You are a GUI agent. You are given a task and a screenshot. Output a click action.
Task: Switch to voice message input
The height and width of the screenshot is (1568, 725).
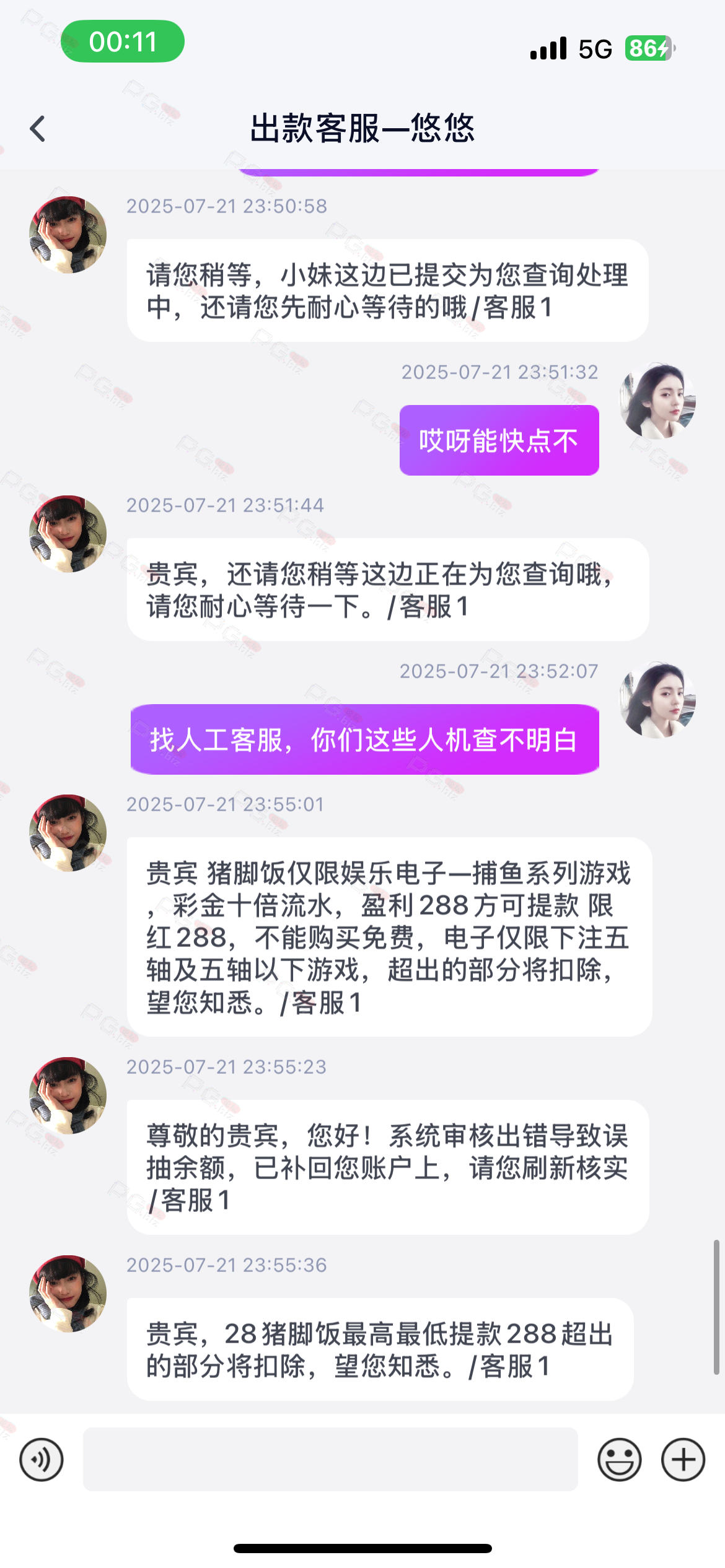(42, 1460)
